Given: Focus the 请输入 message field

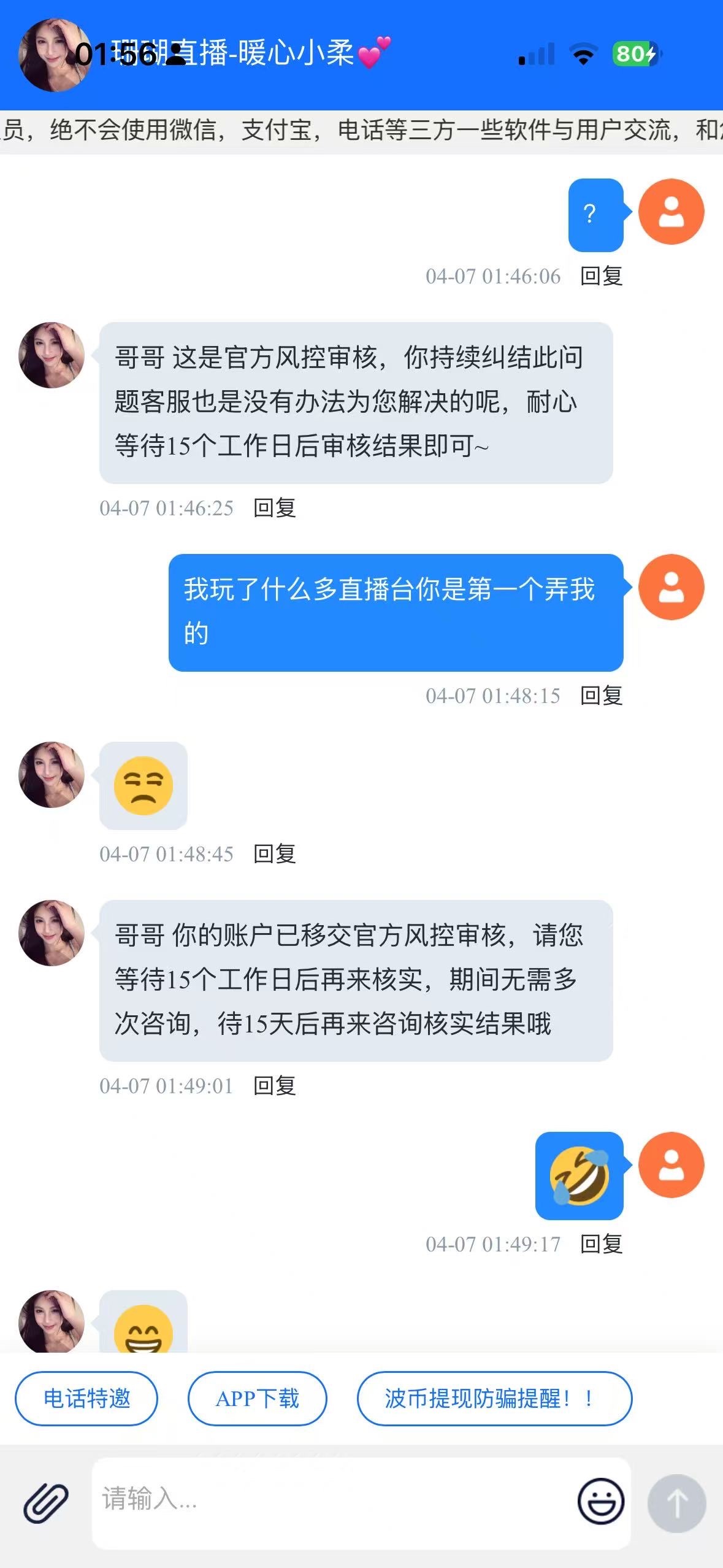Looking at the screenshot, I should pyautogui.click(x=331, y=1500).
